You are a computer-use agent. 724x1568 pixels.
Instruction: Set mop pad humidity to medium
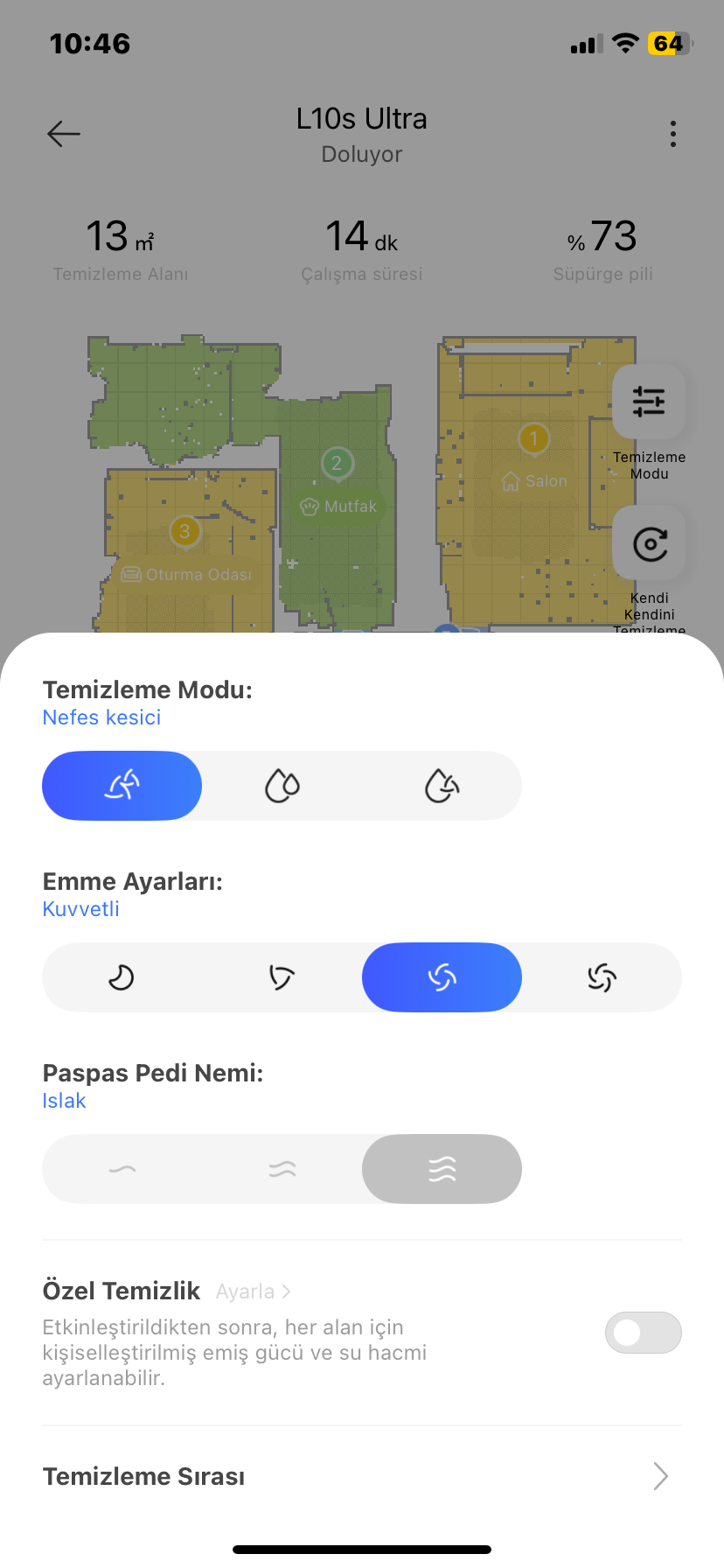pos(282,1169)
